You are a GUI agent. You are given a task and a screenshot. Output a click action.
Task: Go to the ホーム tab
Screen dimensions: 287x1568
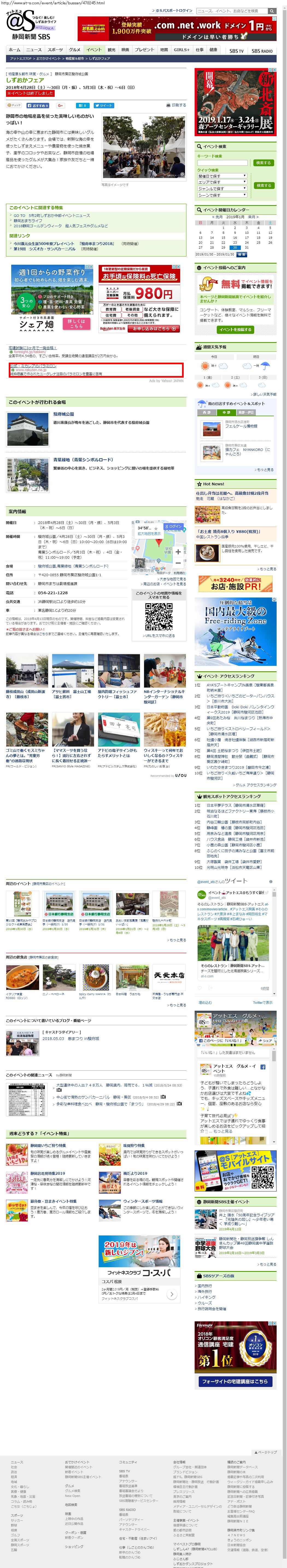tap(14, 50)
